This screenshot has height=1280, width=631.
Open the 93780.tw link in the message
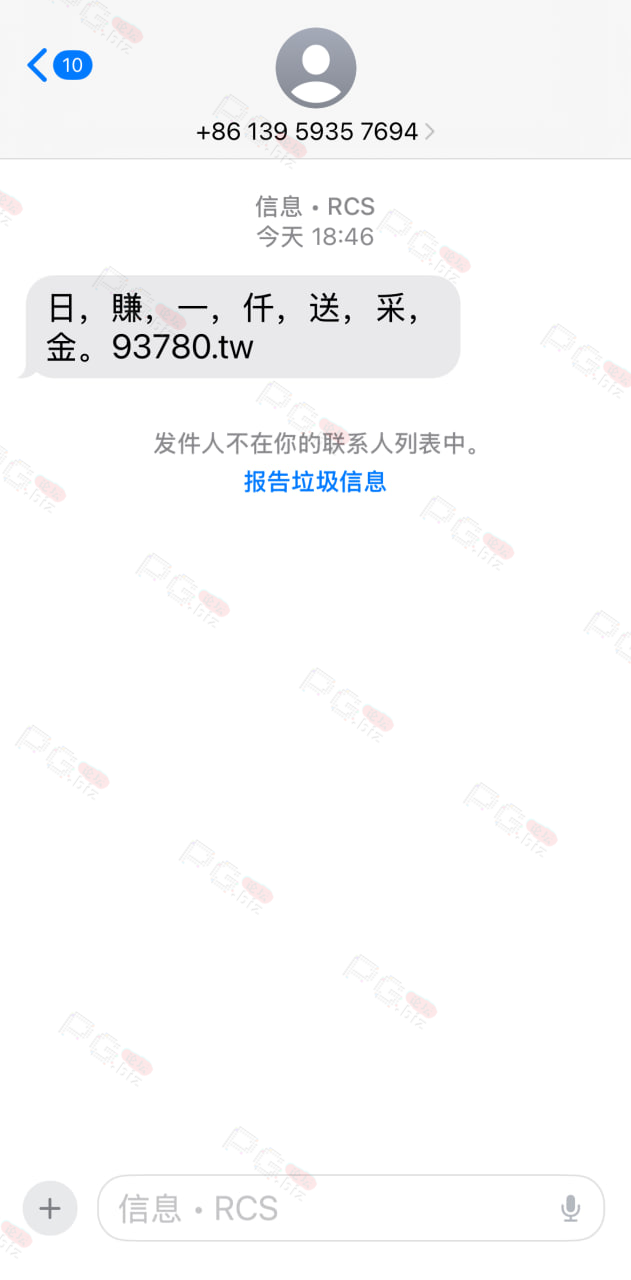pos(183,348)
